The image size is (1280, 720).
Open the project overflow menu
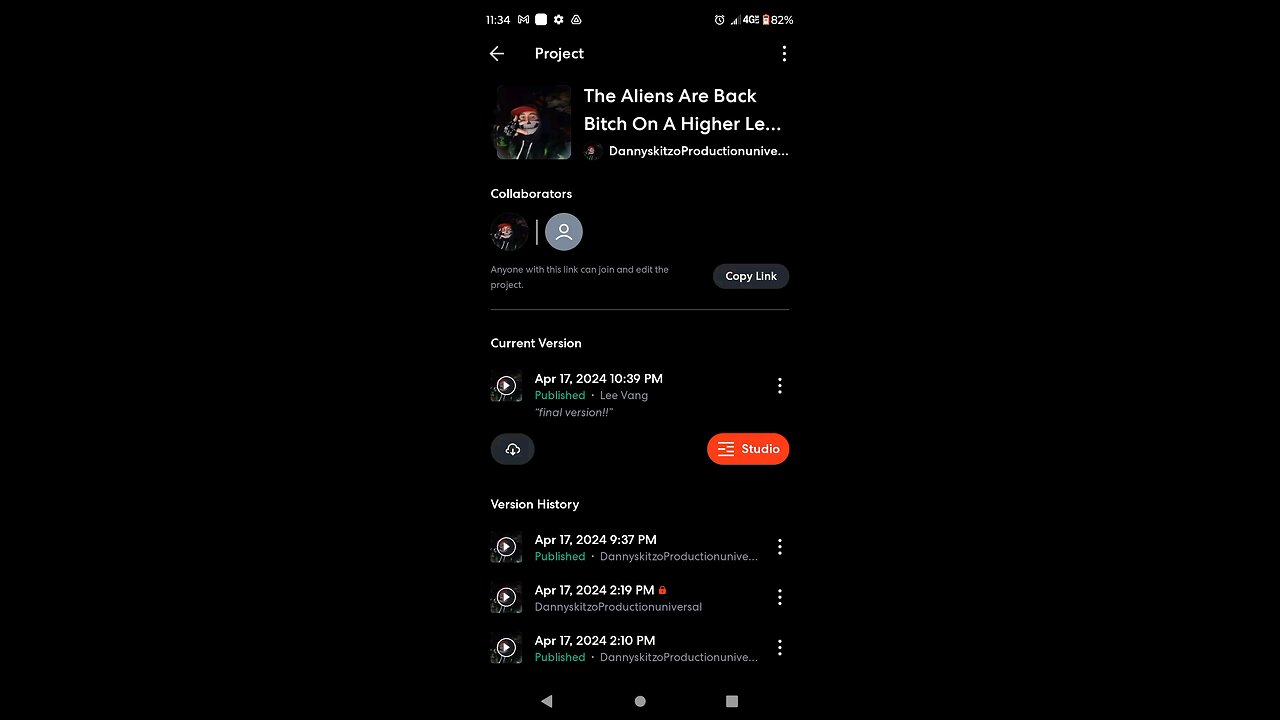pyautogui.click(x=784, y=54)
